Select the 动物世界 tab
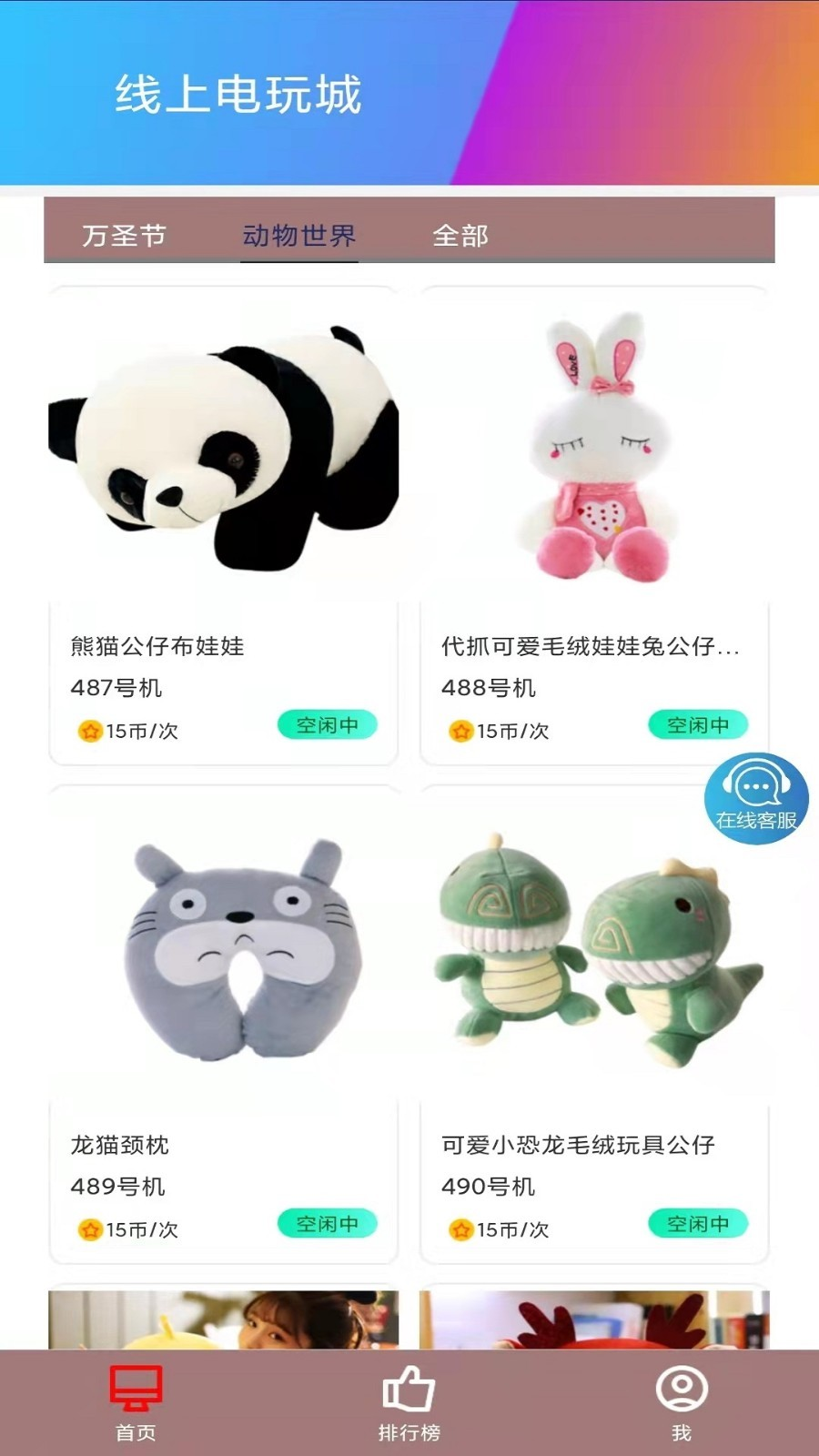The width and height of the screenshot is (819, 1456). pyautogui.click(x=298, y=236)
